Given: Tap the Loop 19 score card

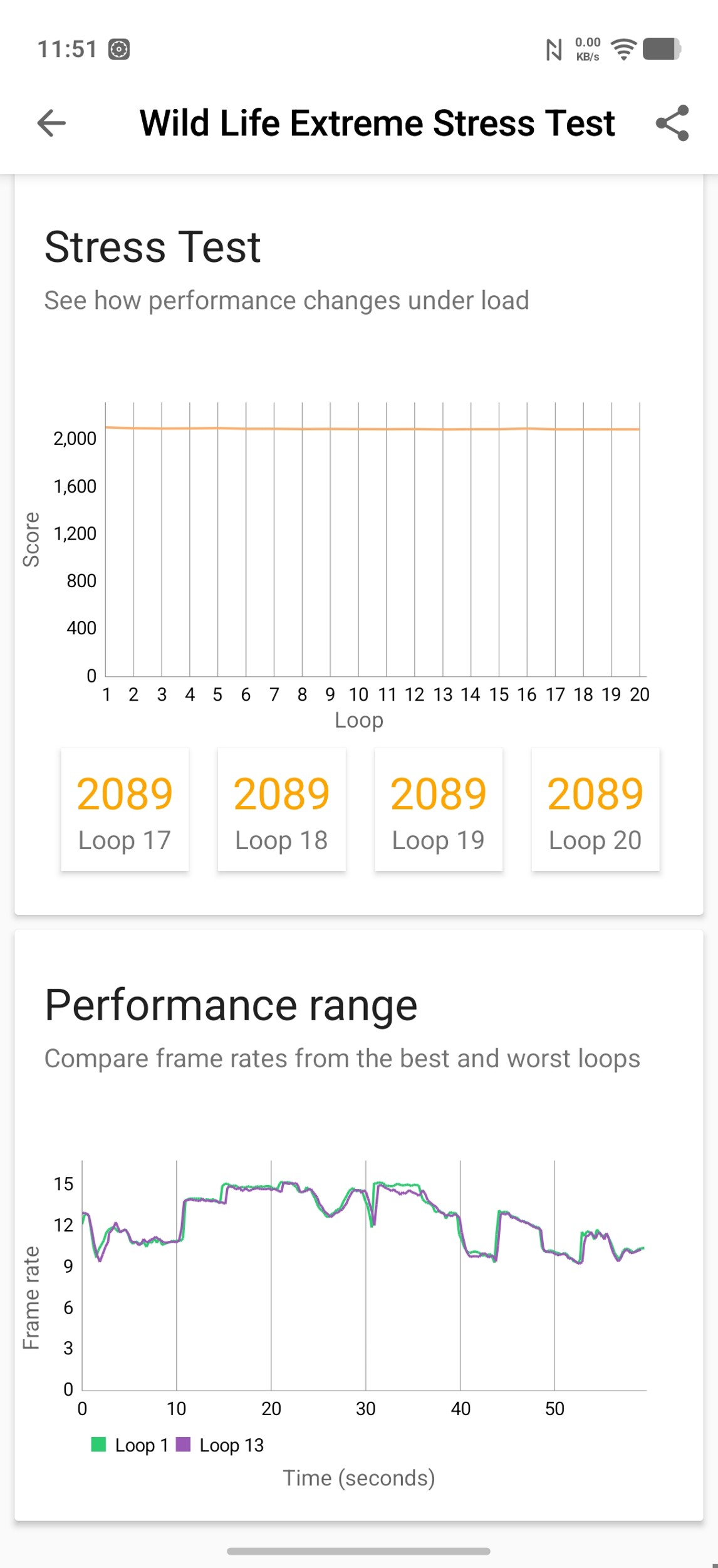Looking at the screenshot, I should pos(439,809).
